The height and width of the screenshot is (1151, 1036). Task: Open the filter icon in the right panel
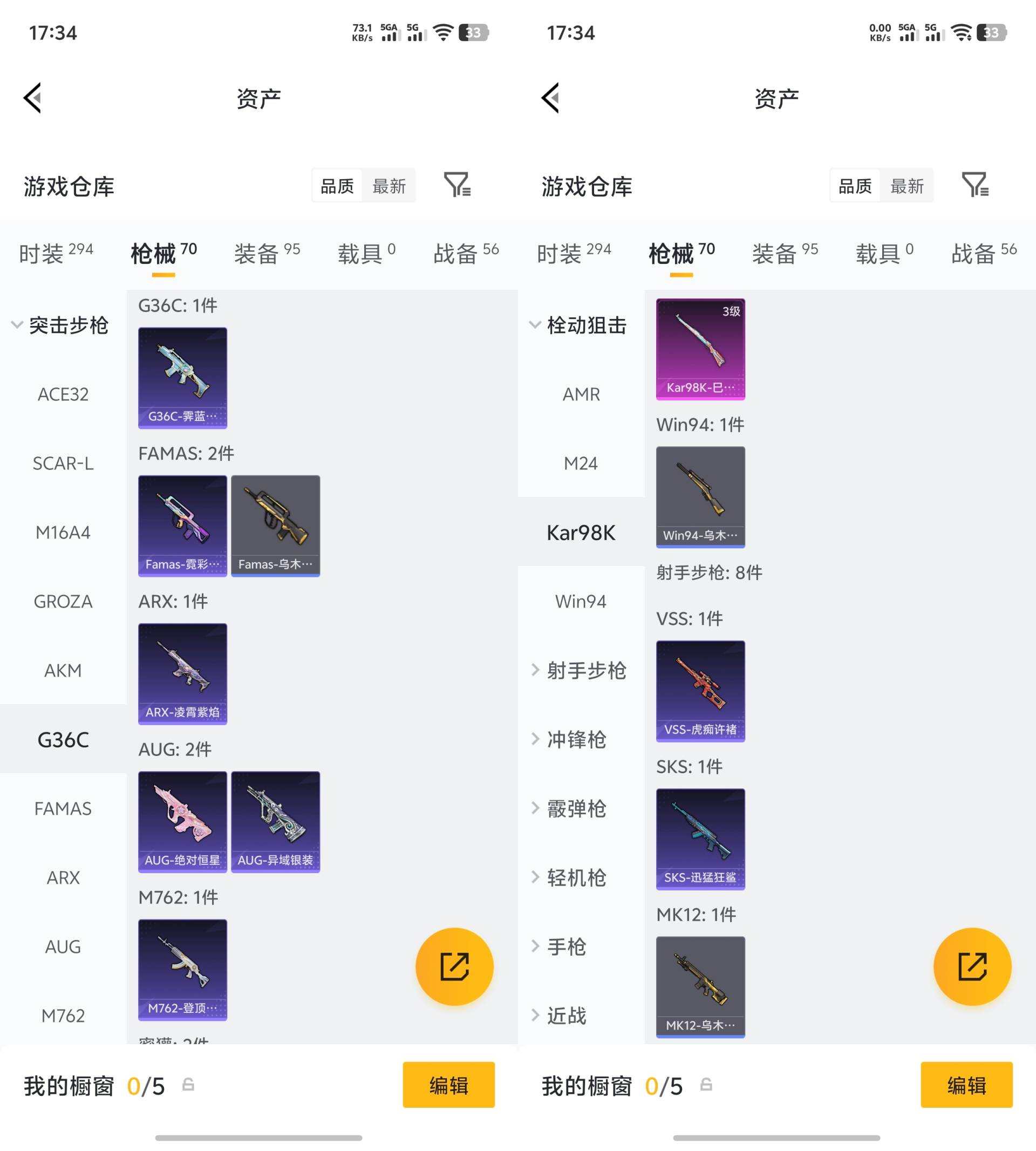pos(977,185)
